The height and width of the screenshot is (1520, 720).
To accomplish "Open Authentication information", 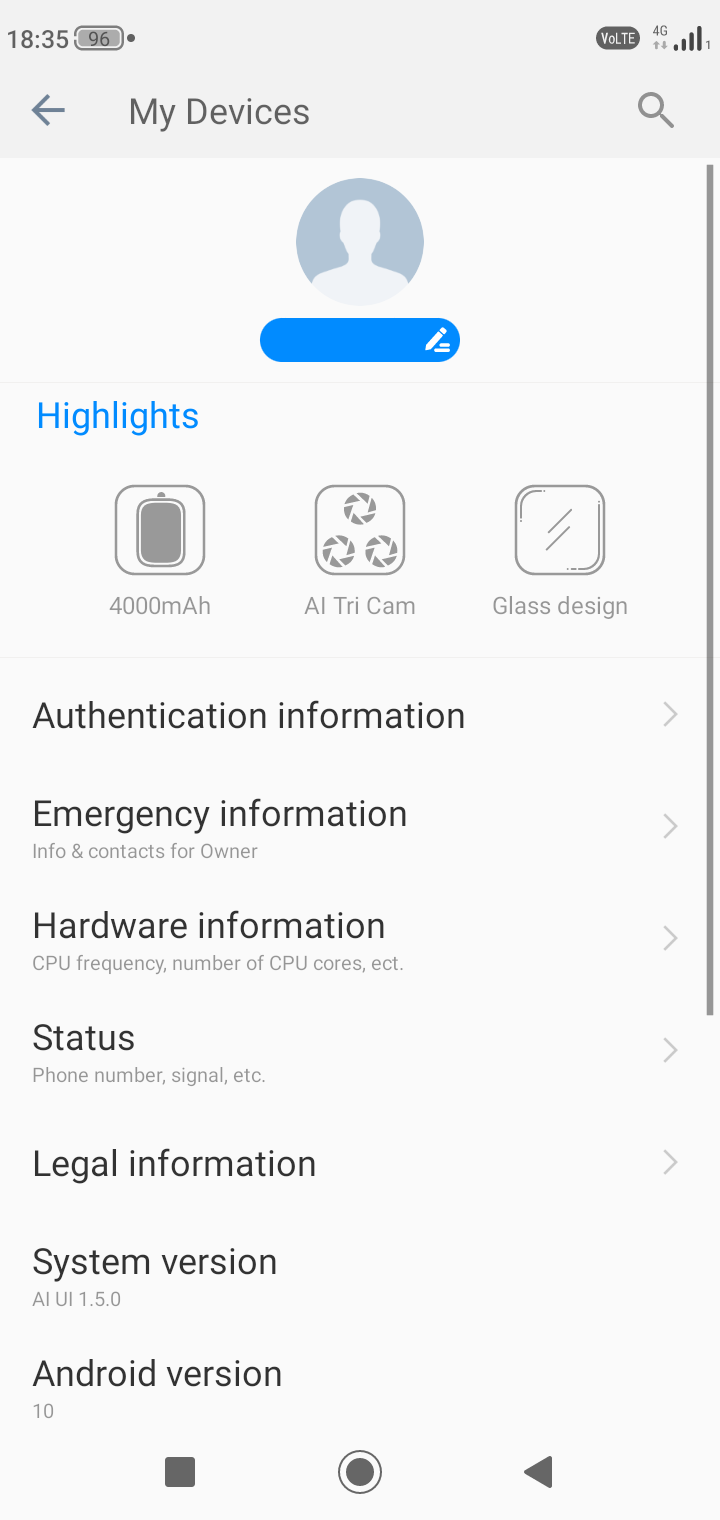I will (x=355, y=715).
